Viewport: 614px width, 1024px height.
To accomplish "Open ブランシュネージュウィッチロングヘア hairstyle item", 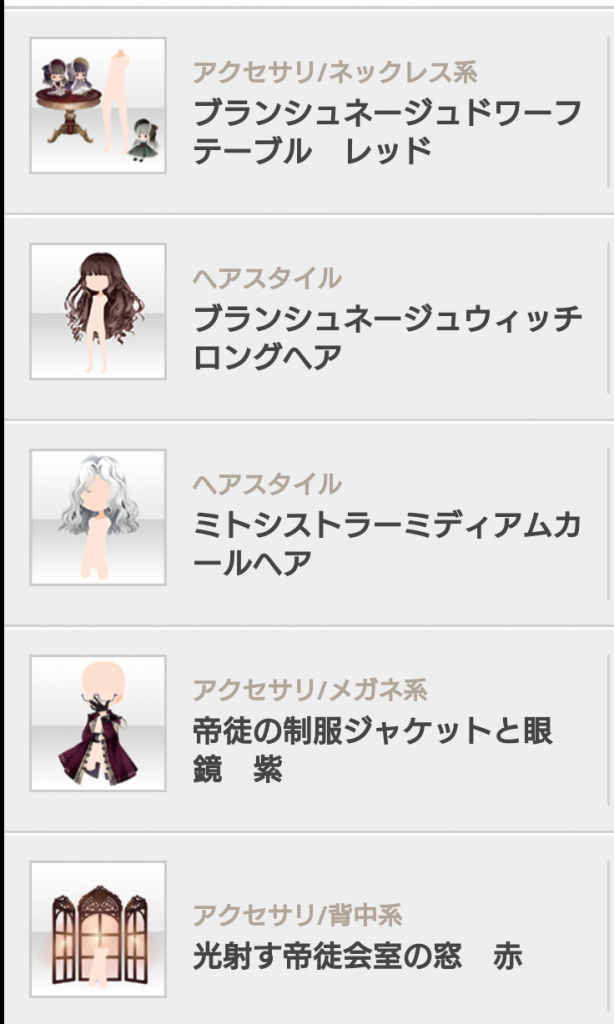I will point(386,338).
